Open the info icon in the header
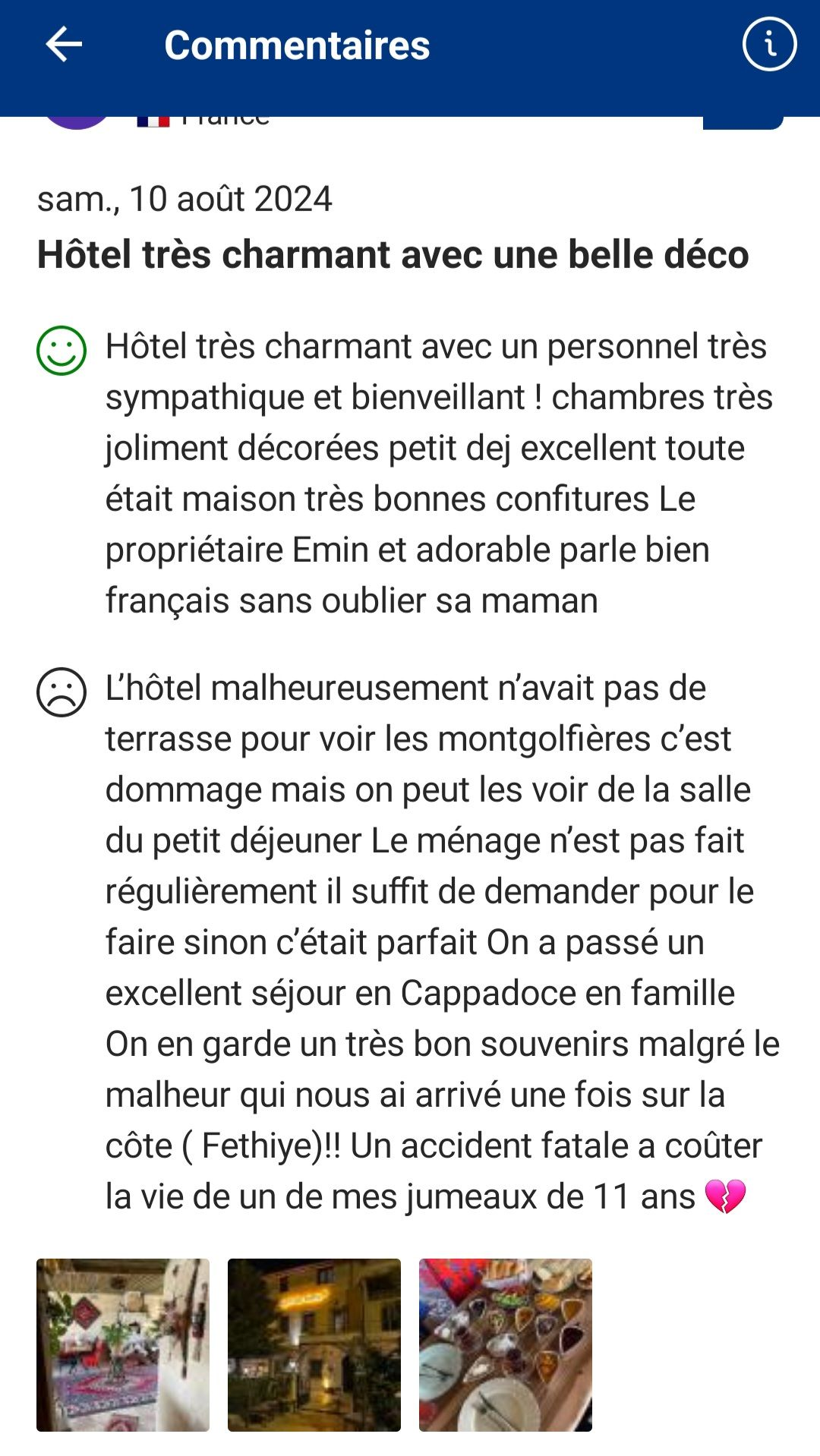 769,44
